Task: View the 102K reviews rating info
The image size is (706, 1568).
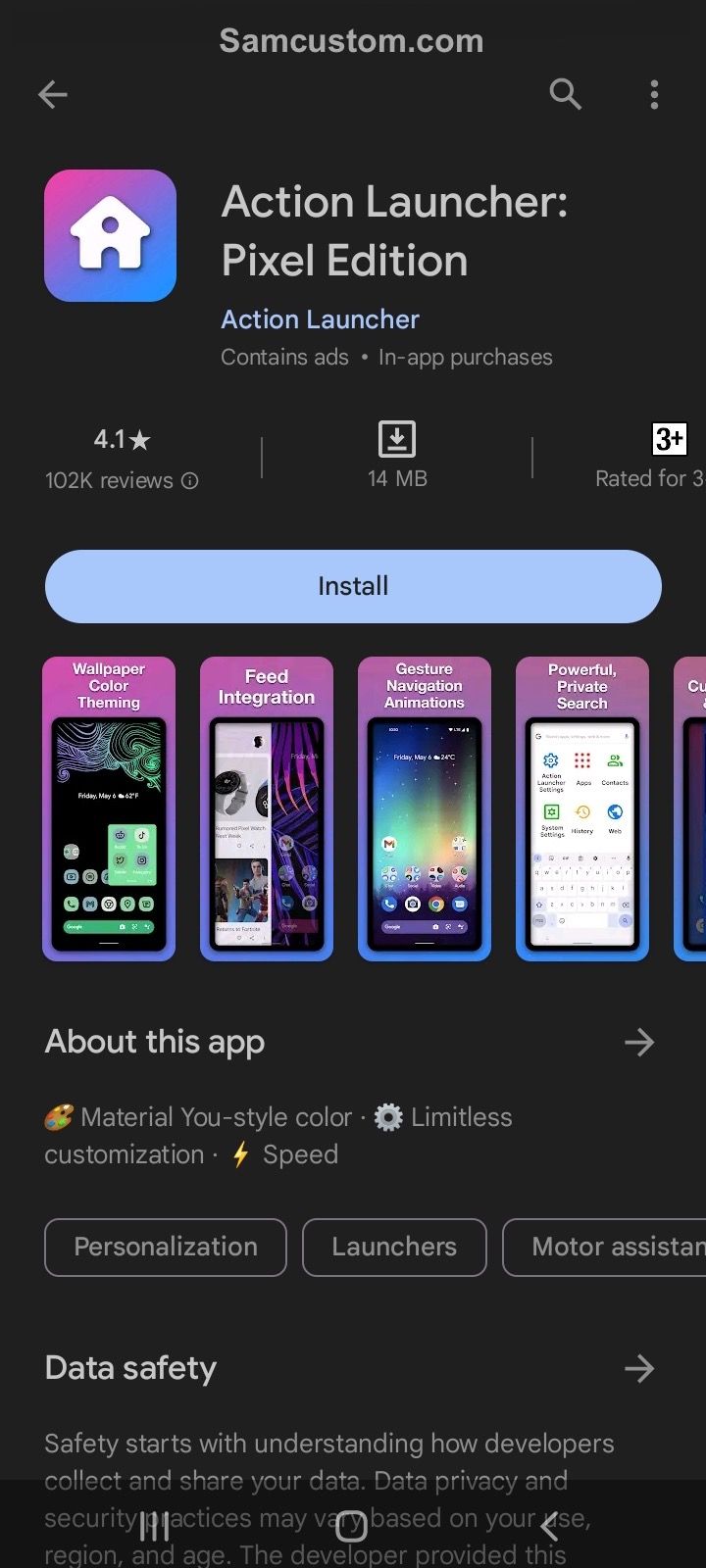Action: (122, 480)
